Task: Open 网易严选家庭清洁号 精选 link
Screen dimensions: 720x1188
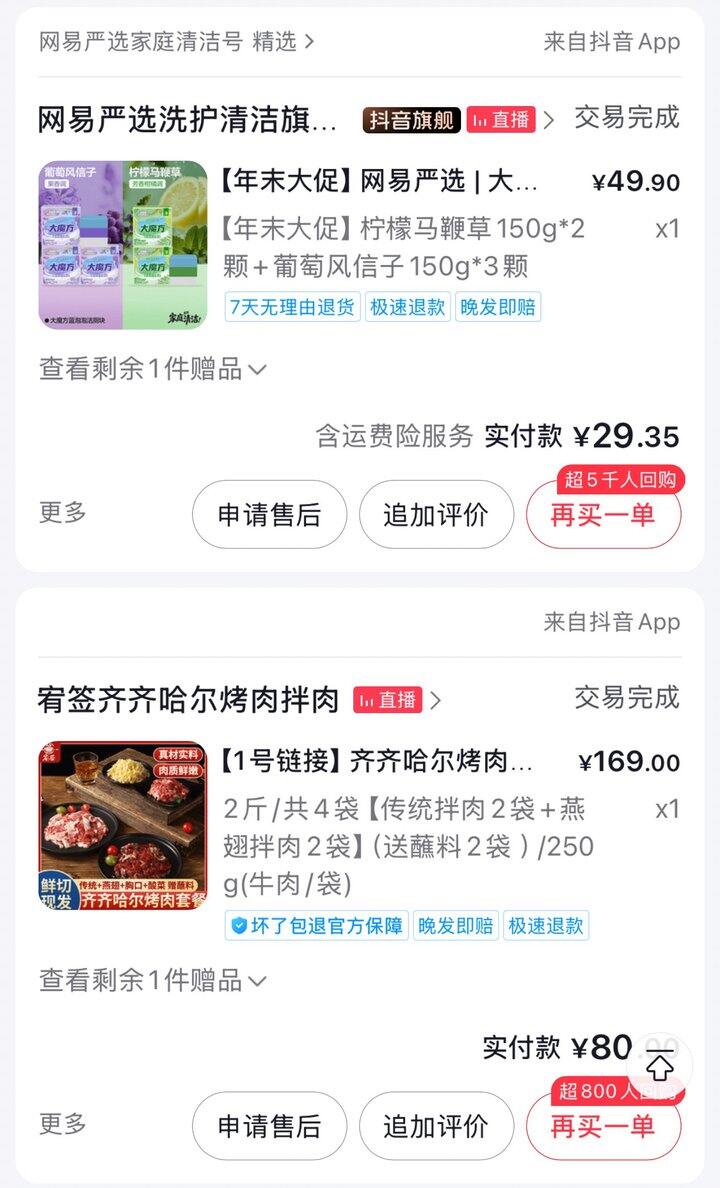Action: pyautogui.click(x=177, y=41)
